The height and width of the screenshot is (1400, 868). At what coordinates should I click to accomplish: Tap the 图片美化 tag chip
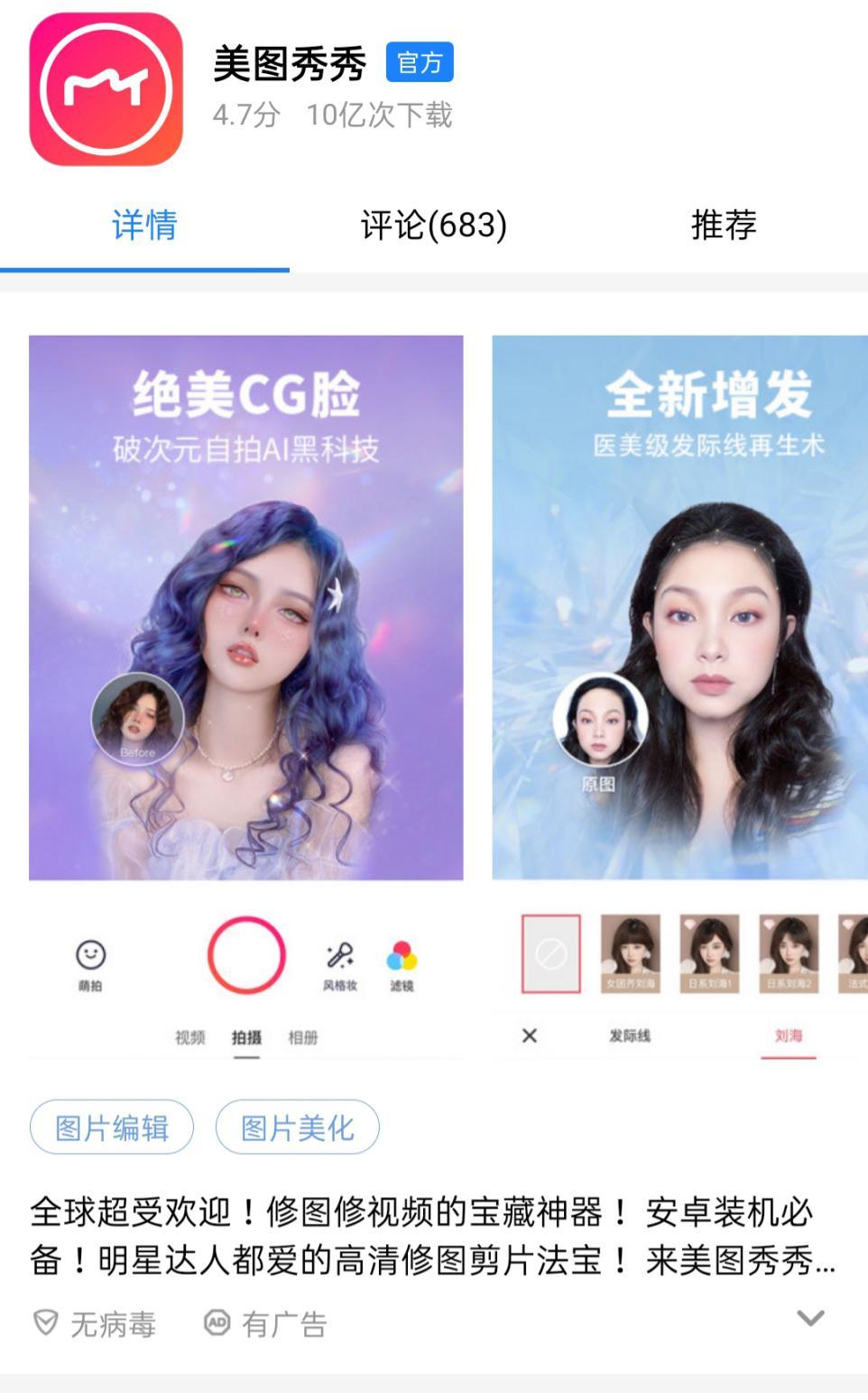click(297, 1128)
